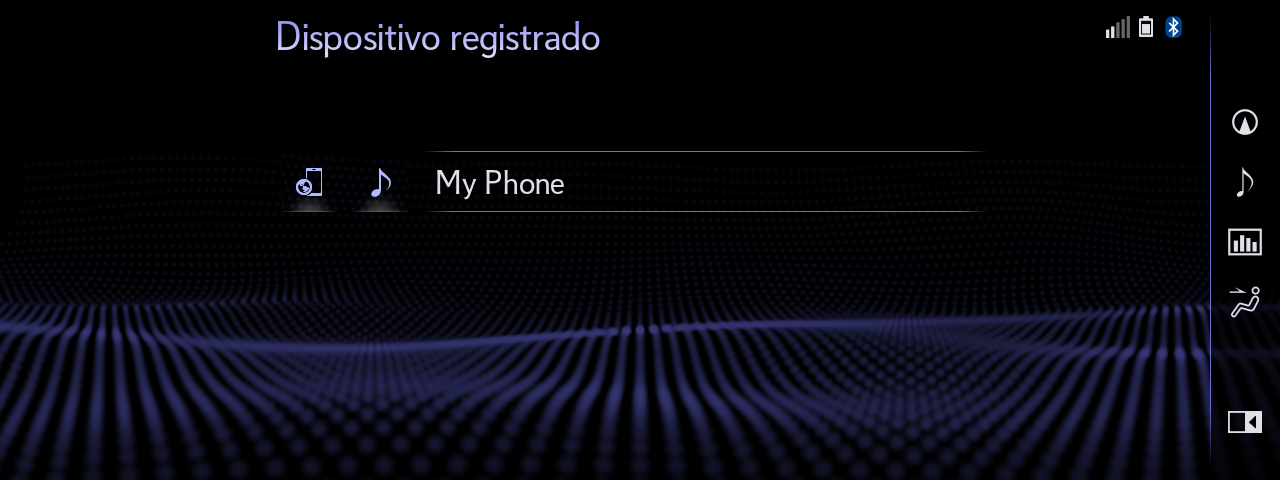
Task: Open the navigation compass icon
Action: 1244,122
